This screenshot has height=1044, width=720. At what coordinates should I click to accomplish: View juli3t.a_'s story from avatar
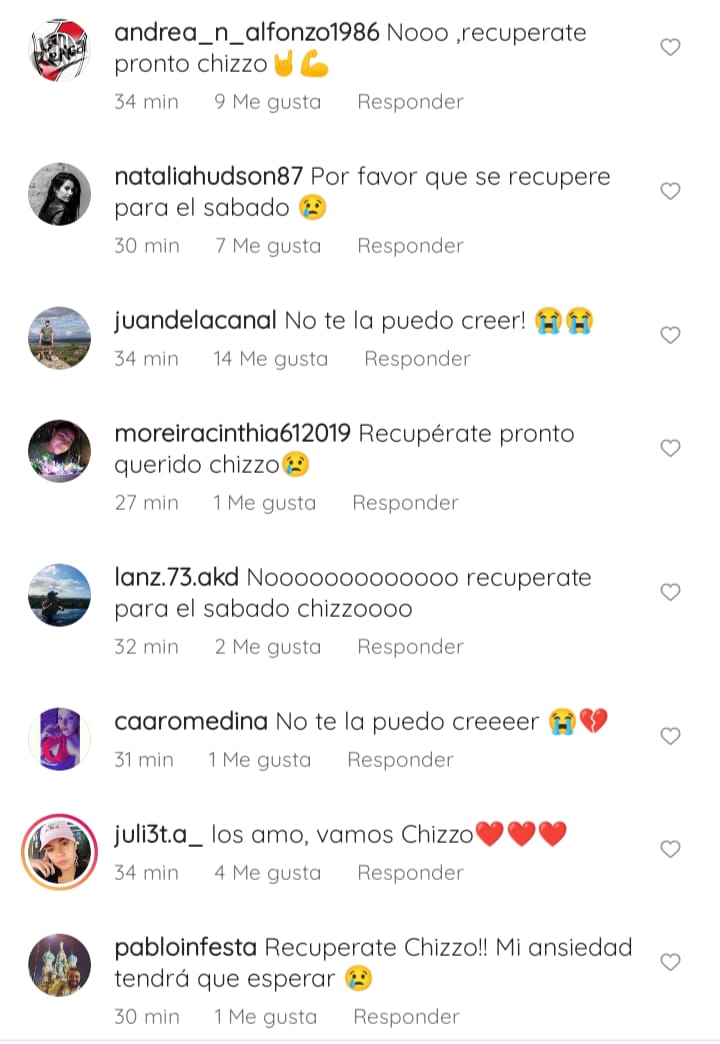tap(59, 852)
